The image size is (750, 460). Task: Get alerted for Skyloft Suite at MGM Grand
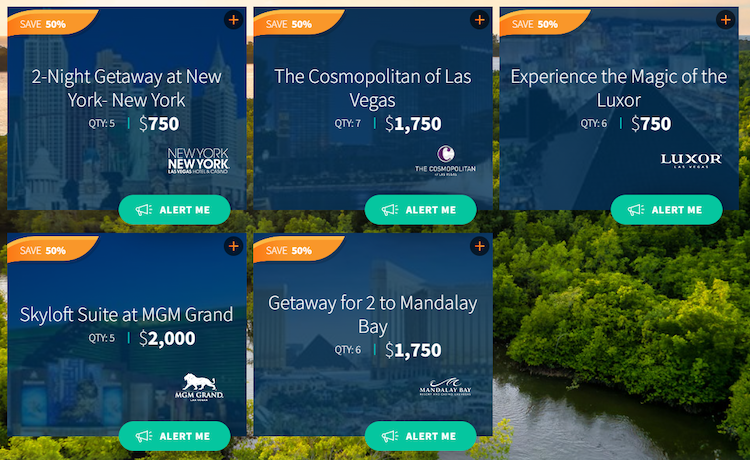(174, 436)
